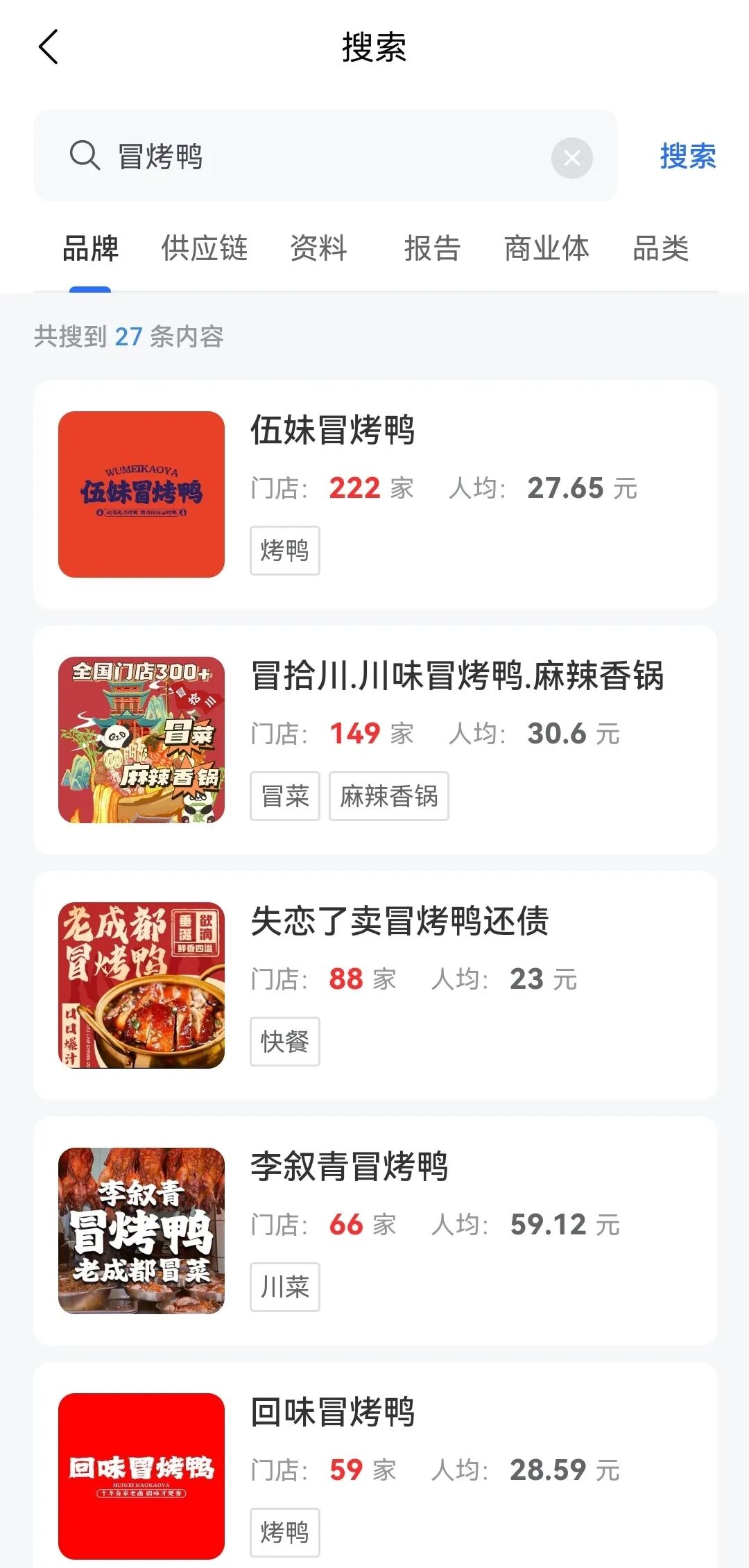Switch to the 品类 tab
This screenshot has height=1568, width=749.
point(661,248)
